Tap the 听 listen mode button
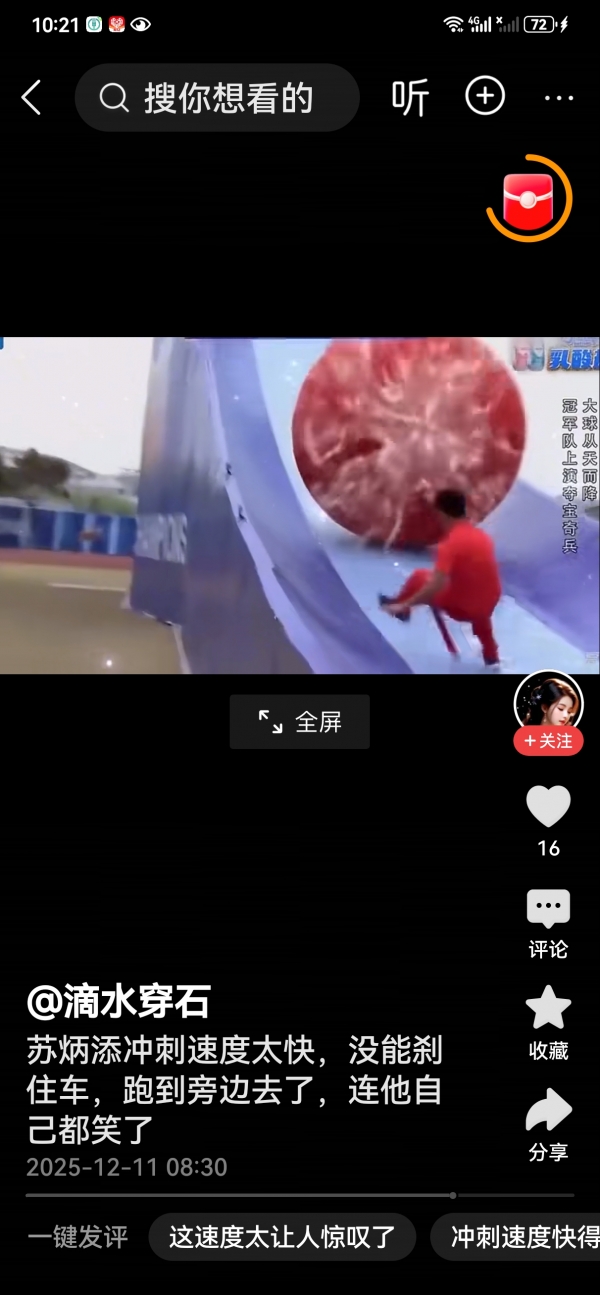 point(410,98)
